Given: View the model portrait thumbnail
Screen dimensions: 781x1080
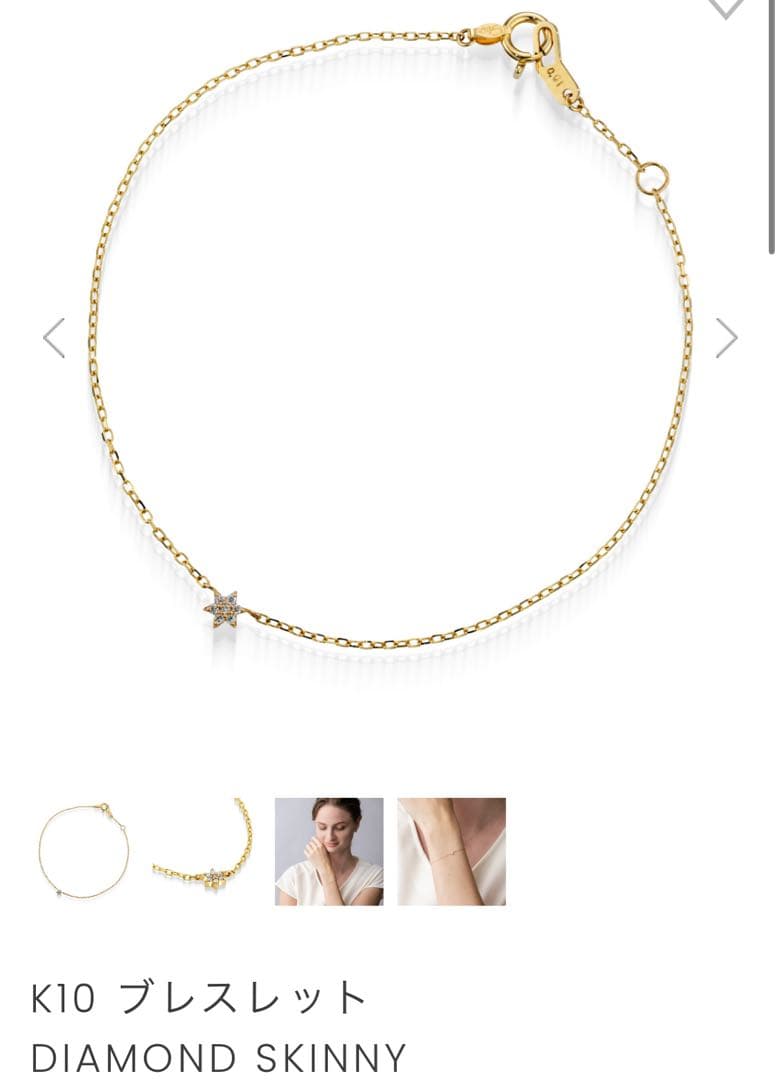Looking at the screenshot, I should pos(329,851).
